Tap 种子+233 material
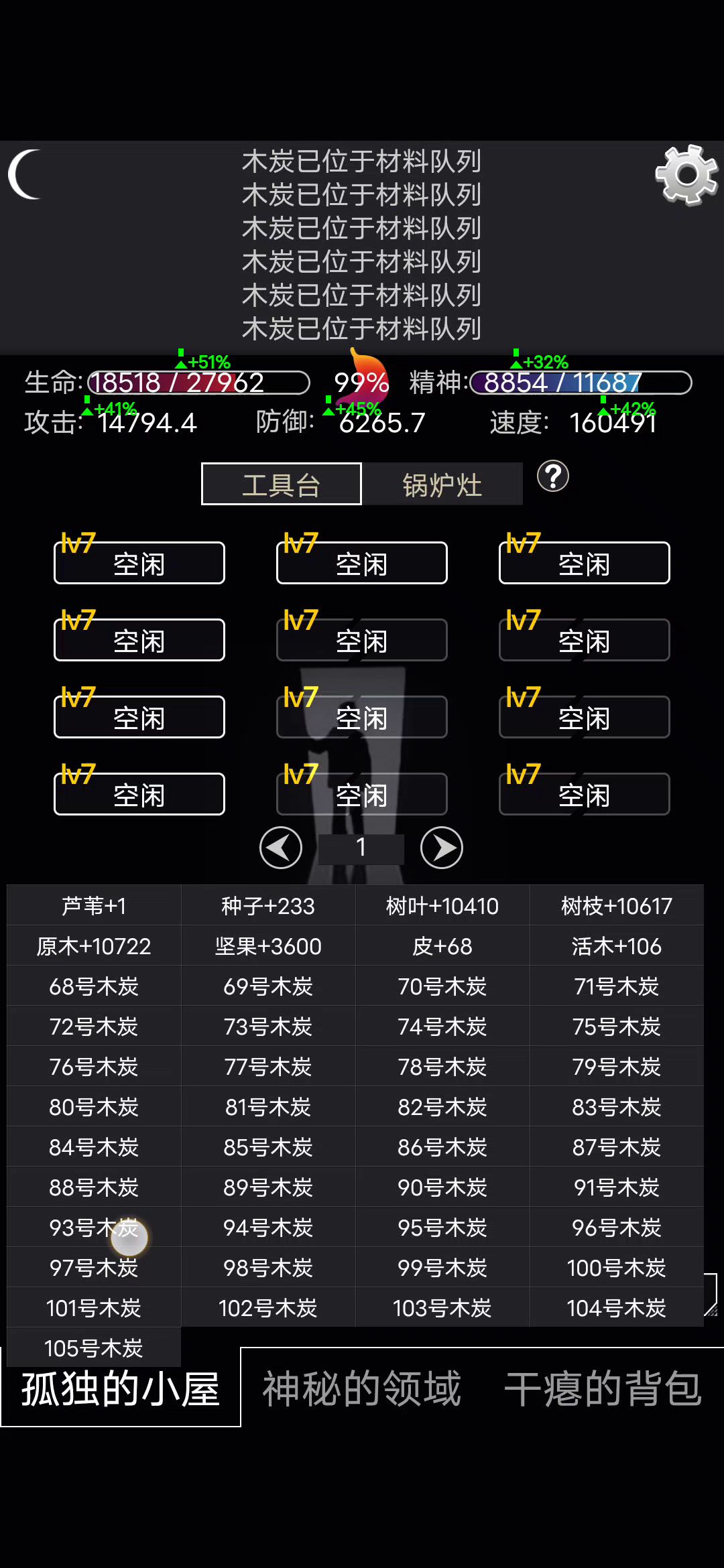Viewport: 724px width, 1568px height. tap(268, 906)
